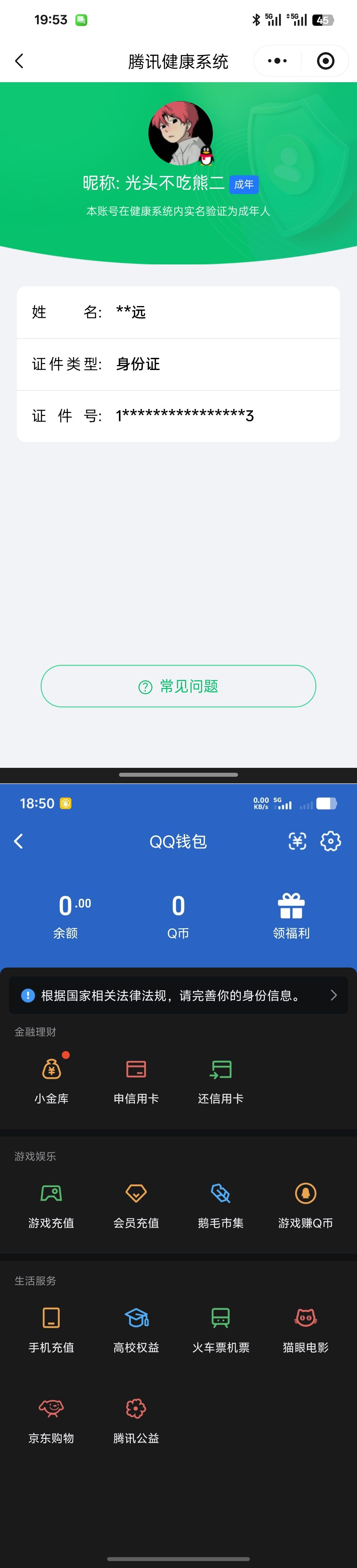Tap 领福利 gift entry
This screenshot has height=1568, width=357.
[291, 916]
